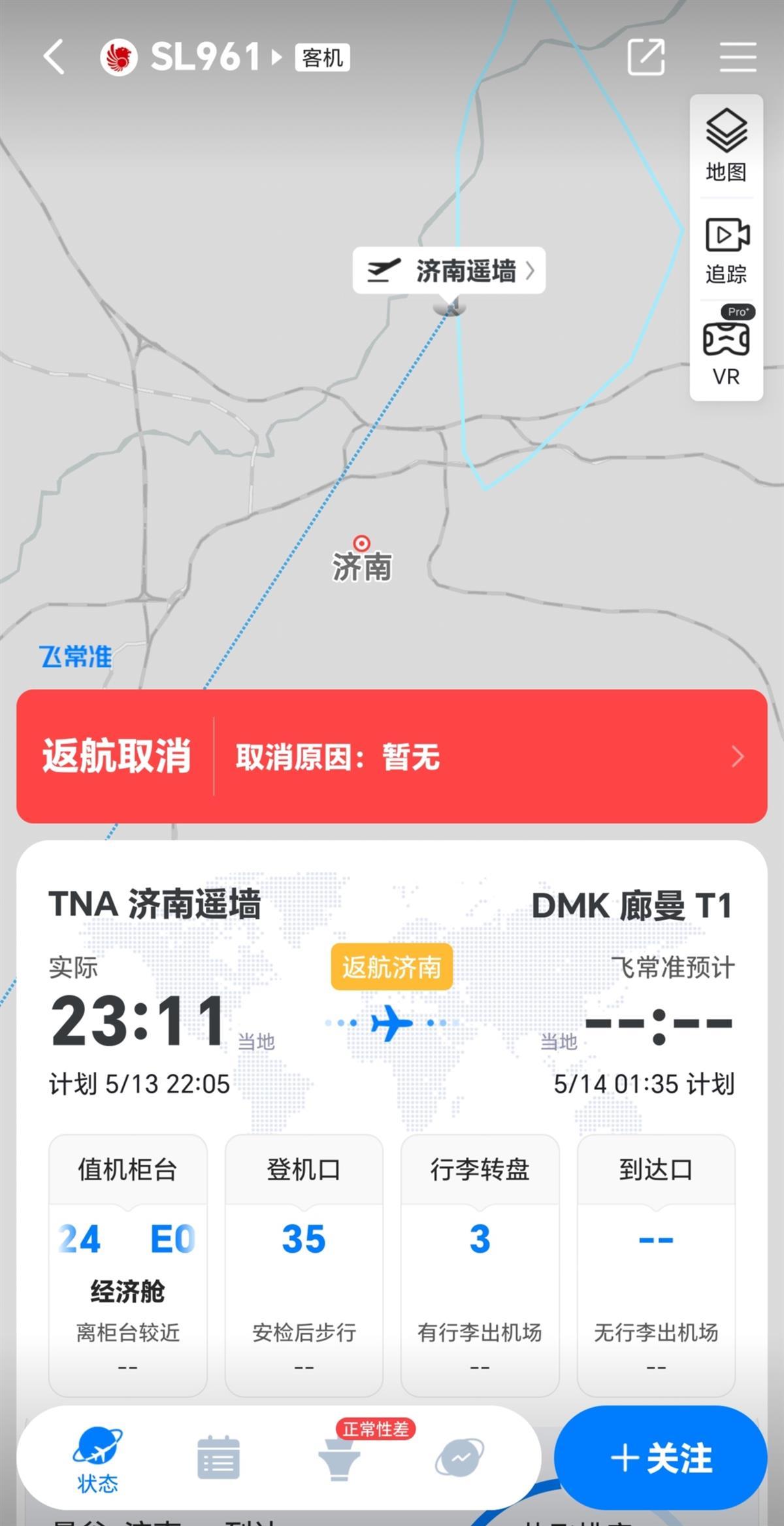Viewport: 784px width, 1526px height.
Task: Switch to the 状态 status tab
Action: [97, 1463]
